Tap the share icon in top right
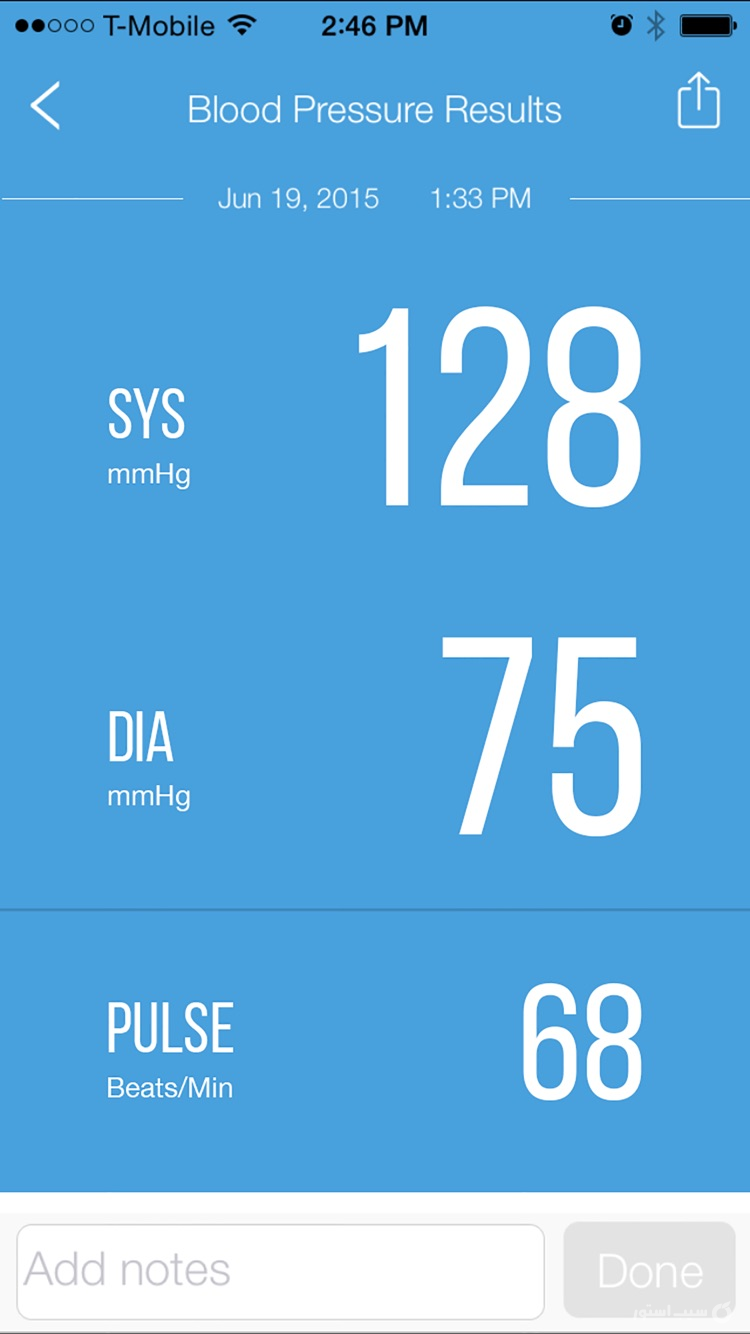This screenshot has height=1334, width=750. pyautogui.click(x=698, y=101)
